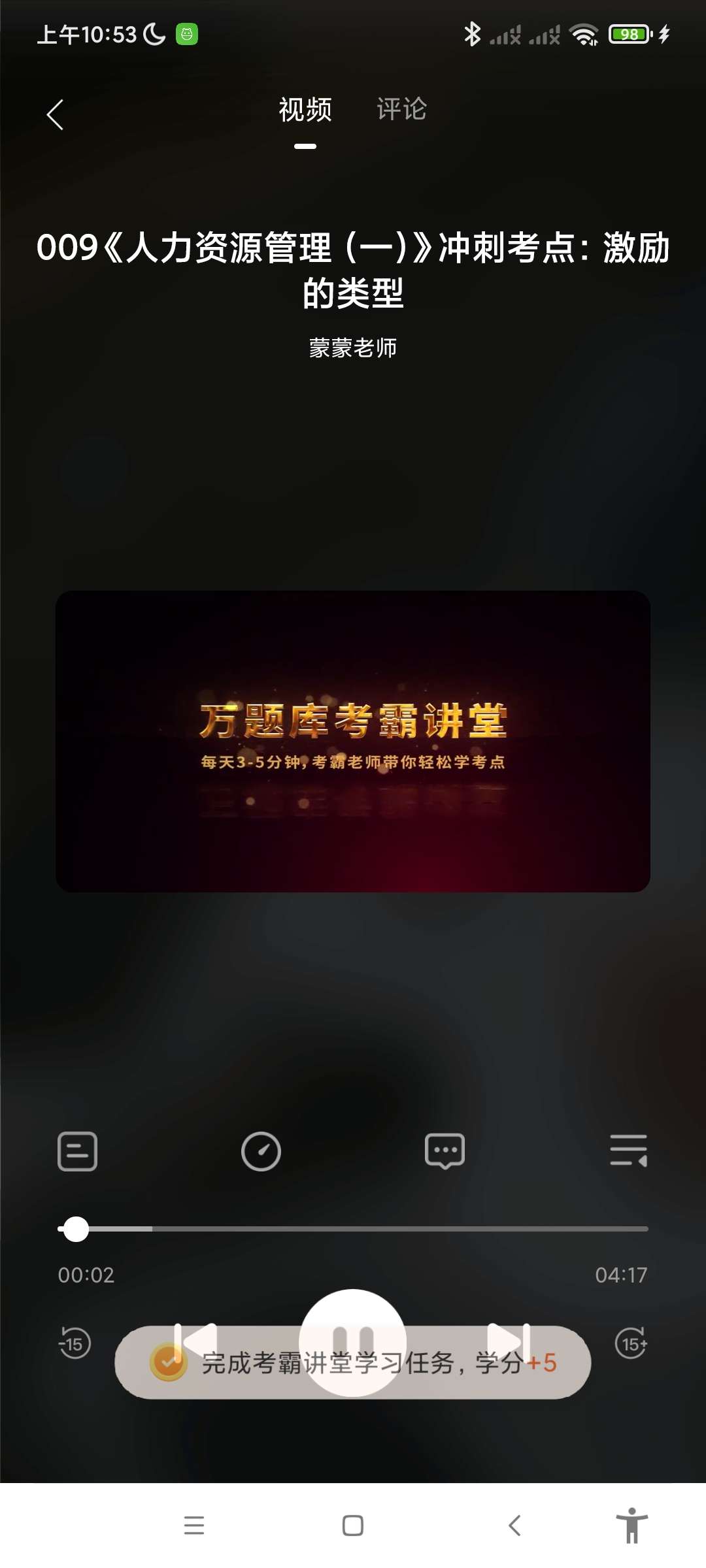Rewind 15 seconds
The height and width of the screenshot is (1568, 706).
[75, 1343]
